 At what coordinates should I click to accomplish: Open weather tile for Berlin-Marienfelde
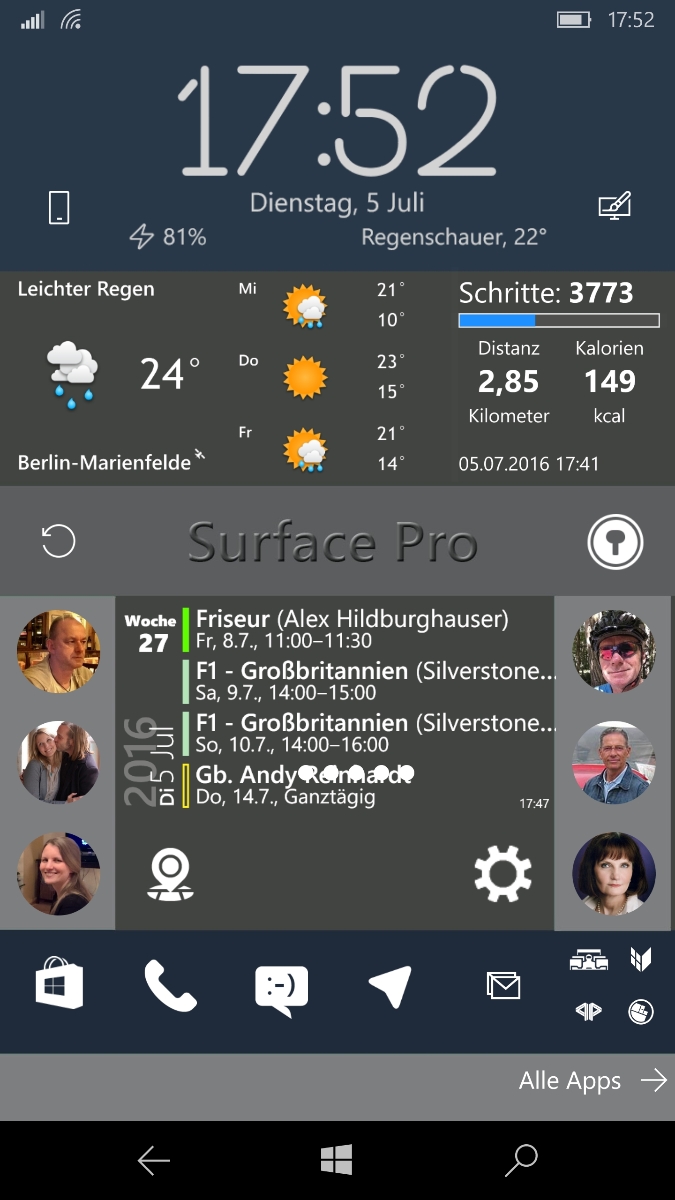click(x=225, y=377)
